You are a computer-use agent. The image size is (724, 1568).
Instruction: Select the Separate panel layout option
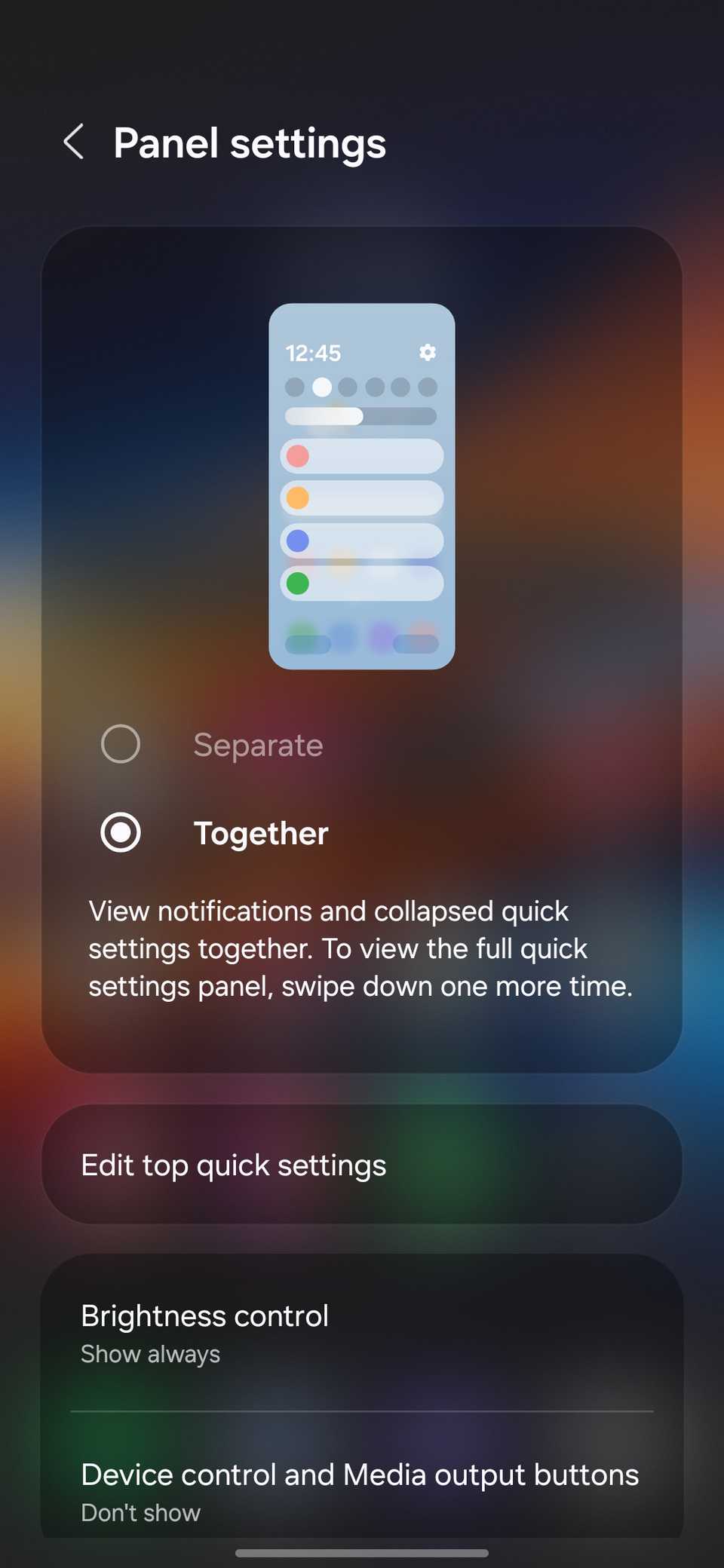[x=258, y=745]
